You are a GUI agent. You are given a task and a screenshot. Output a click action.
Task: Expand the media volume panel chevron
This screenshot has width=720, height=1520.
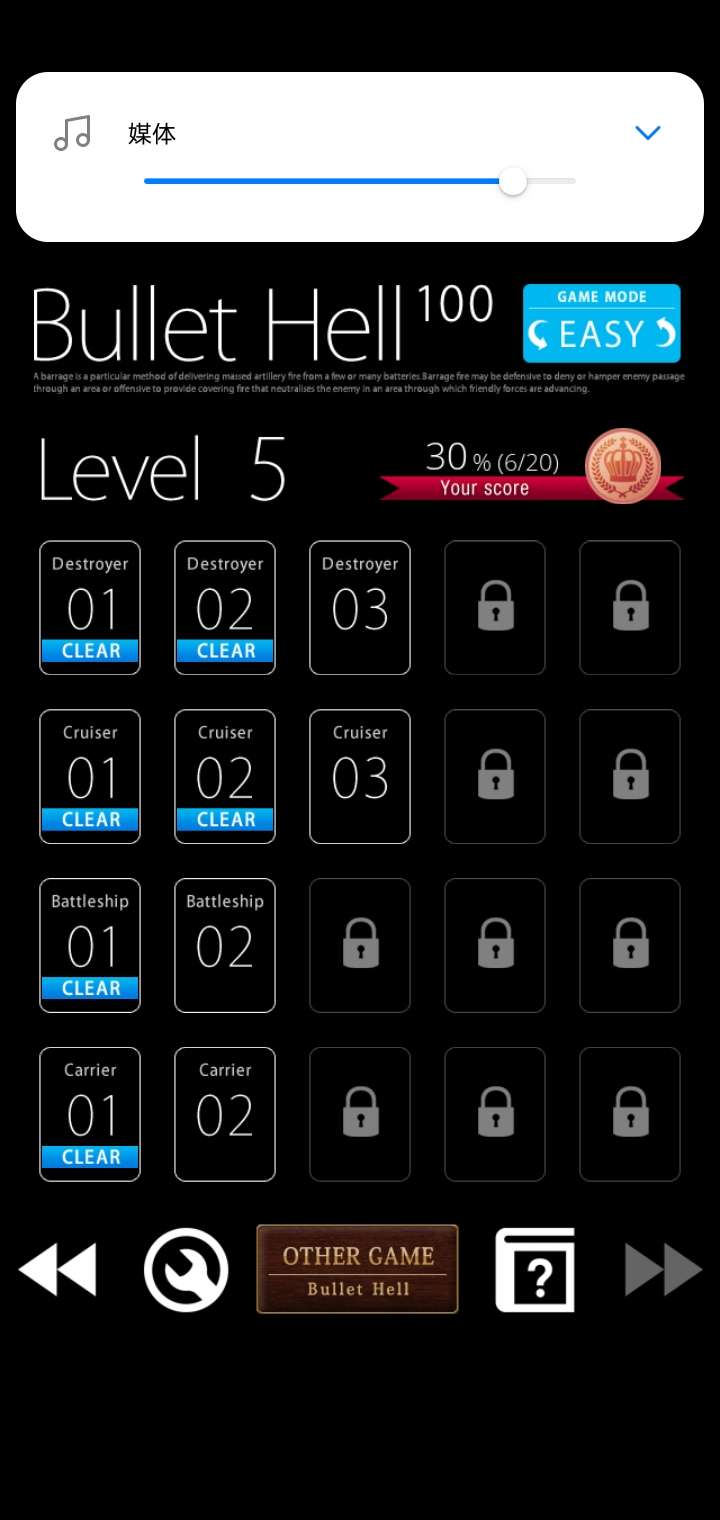pos(648,133)
